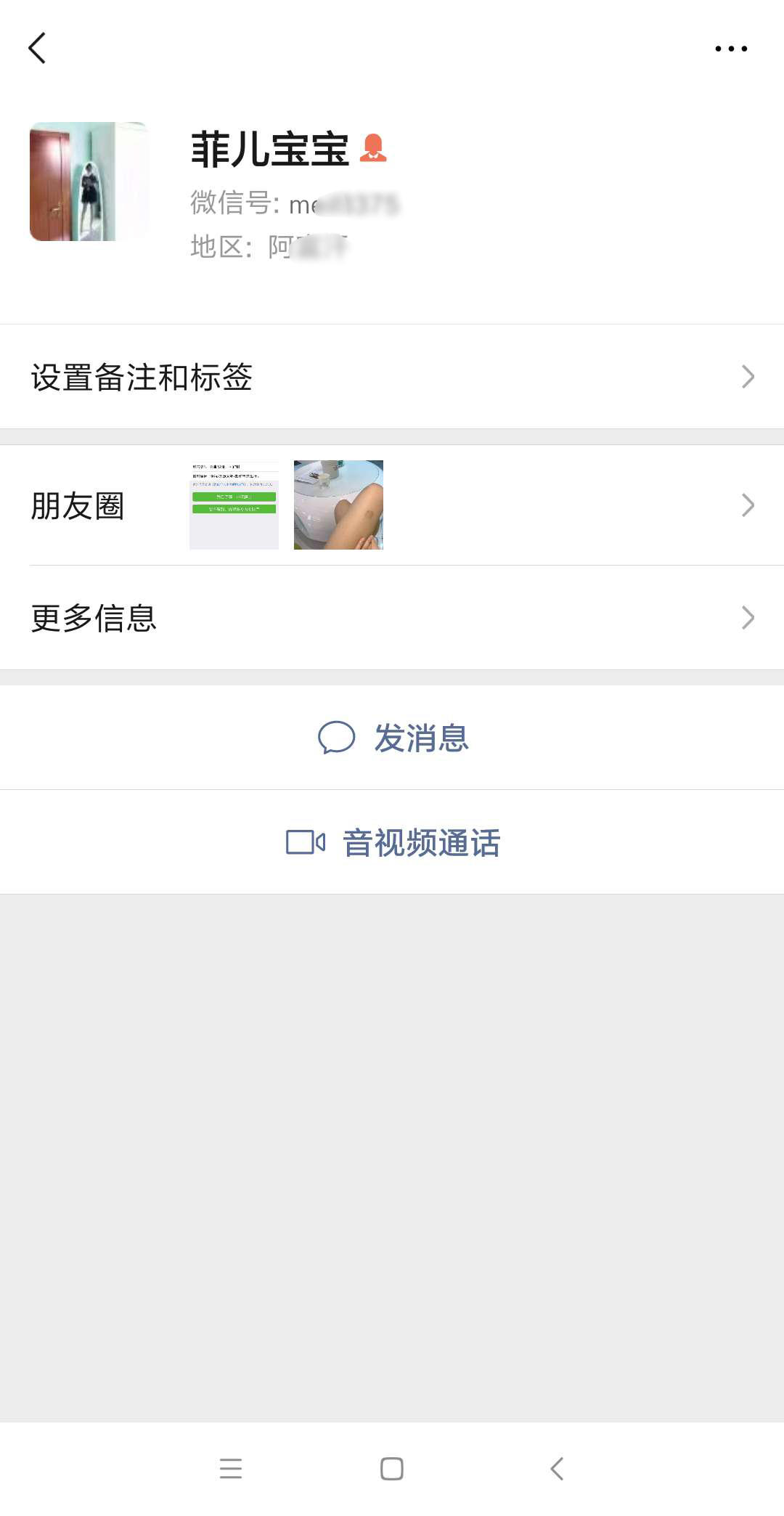This screenshot has height=1516, width=784.
Task: Click the video camera icon next to 音视频通话
Action: pos(306,842)
